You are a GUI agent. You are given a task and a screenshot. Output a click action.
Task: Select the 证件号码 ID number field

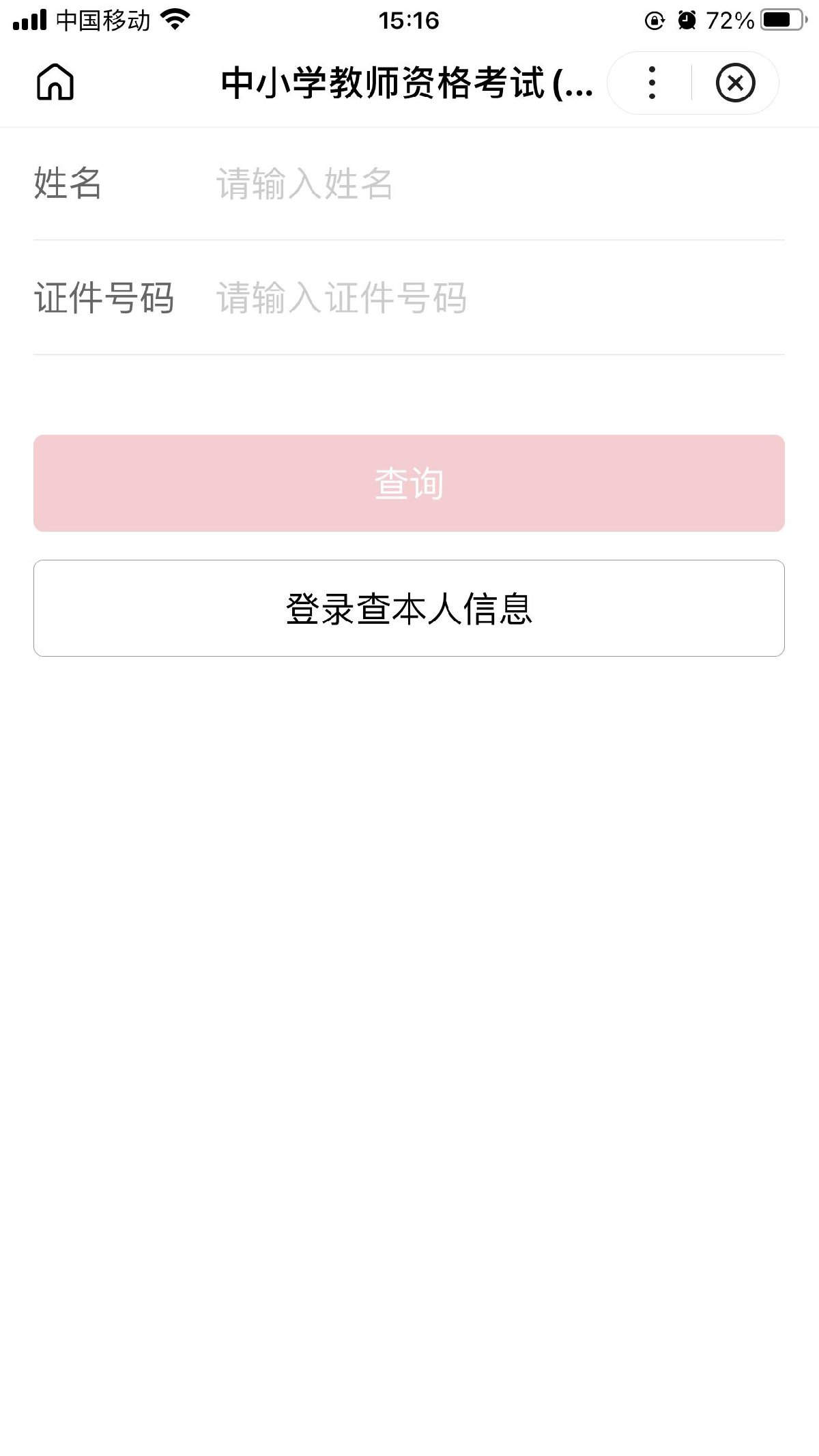(498, 298)
